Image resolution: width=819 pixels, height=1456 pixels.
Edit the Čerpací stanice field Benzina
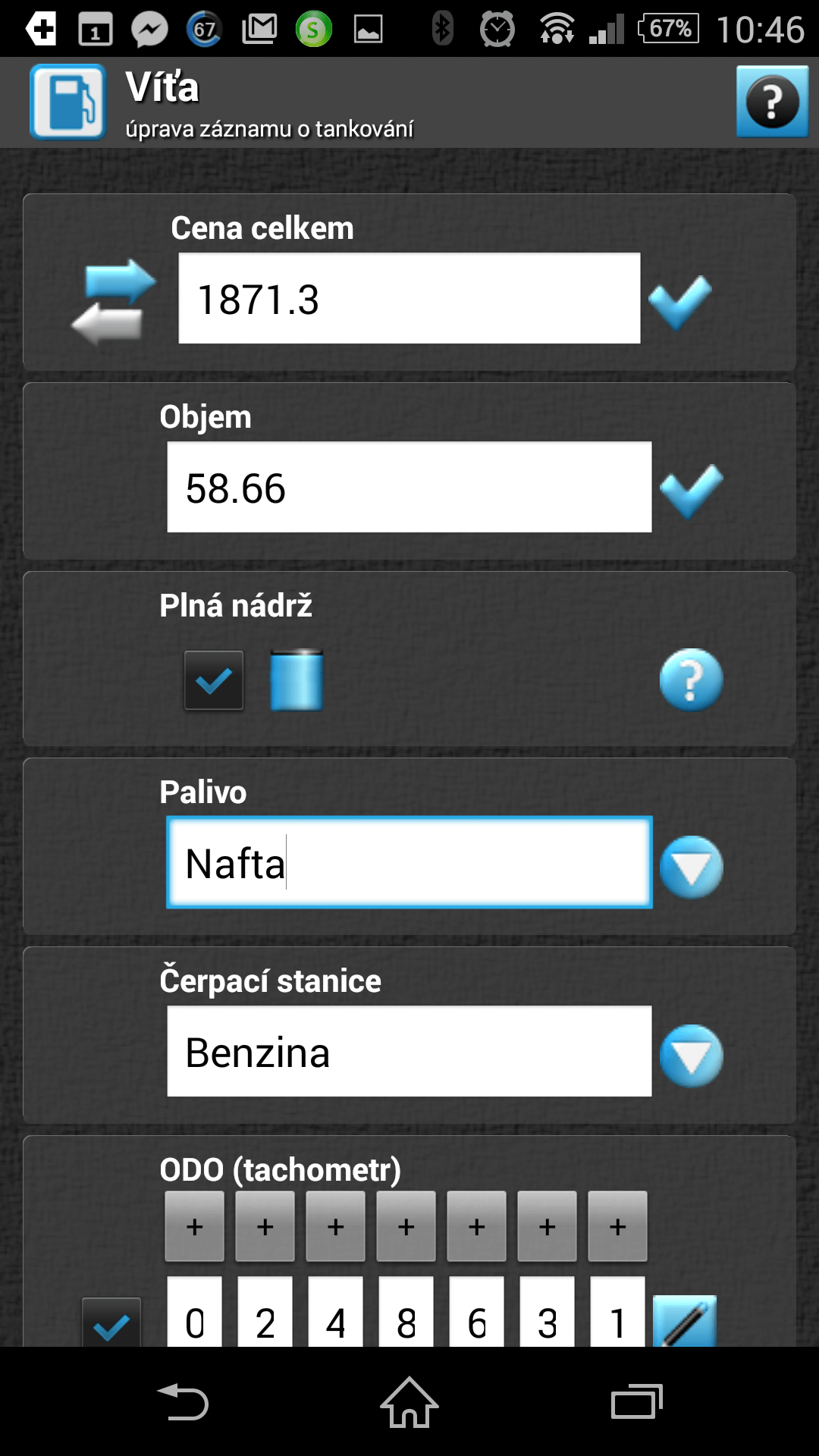409,1051
